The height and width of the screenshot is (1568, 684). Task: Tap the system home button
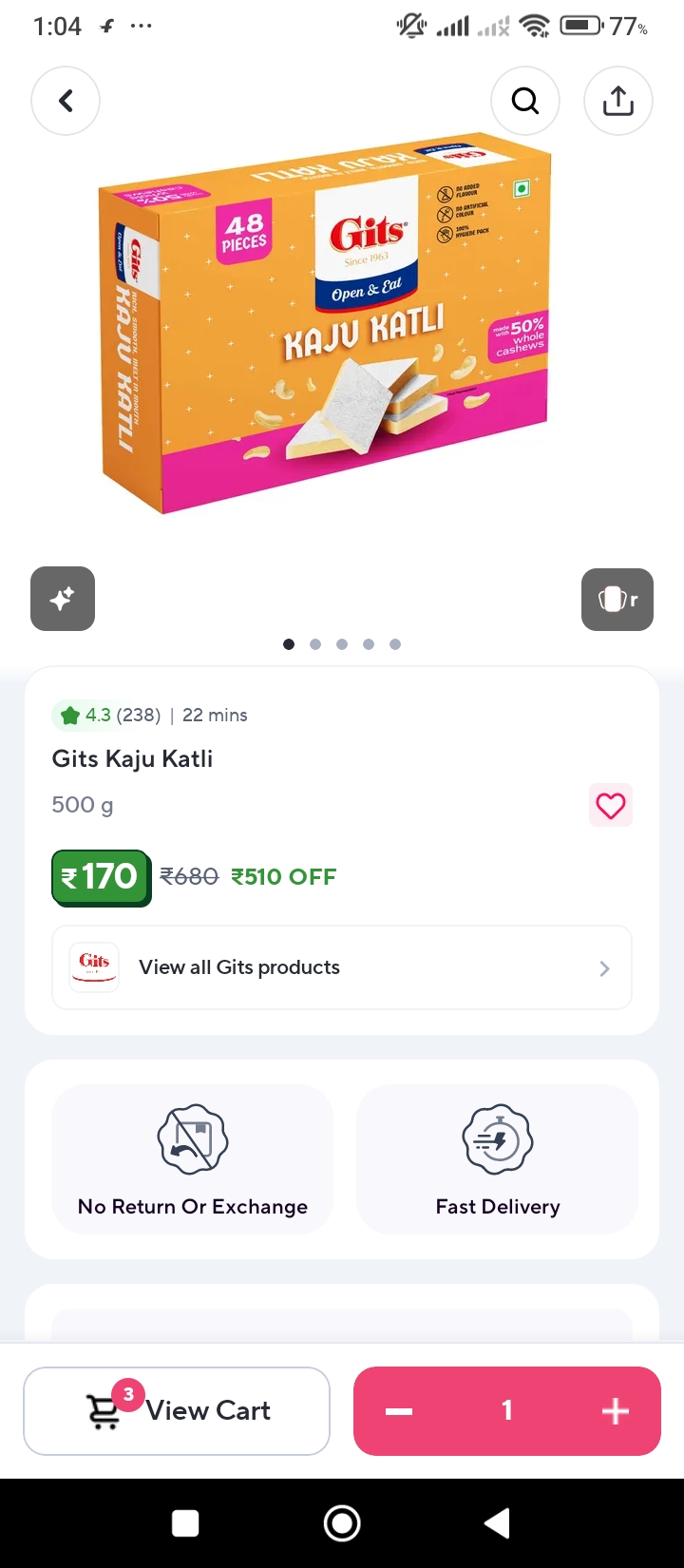pos(342,1523)
